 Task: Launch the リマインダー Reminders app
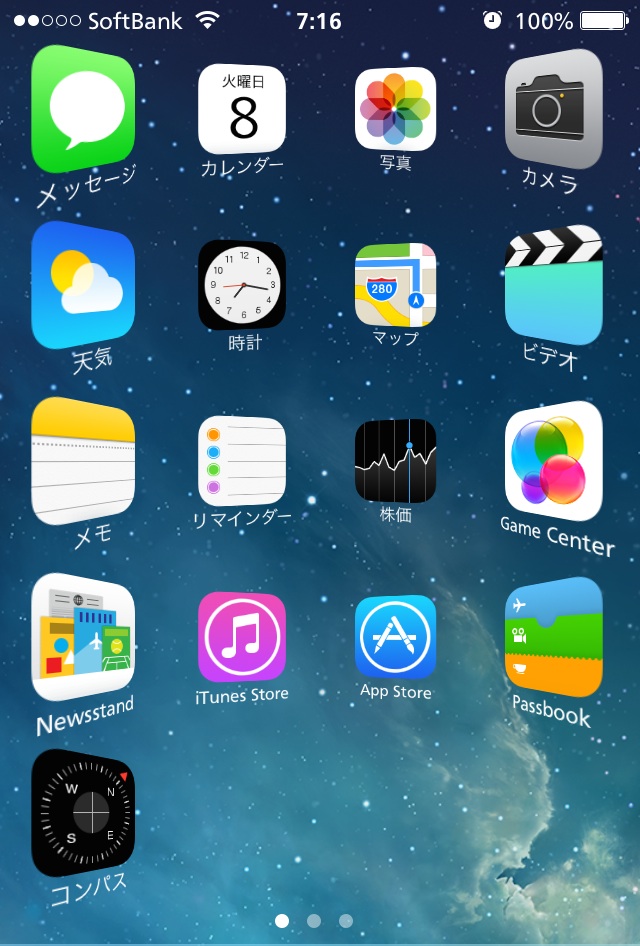[x=242, y=461]
